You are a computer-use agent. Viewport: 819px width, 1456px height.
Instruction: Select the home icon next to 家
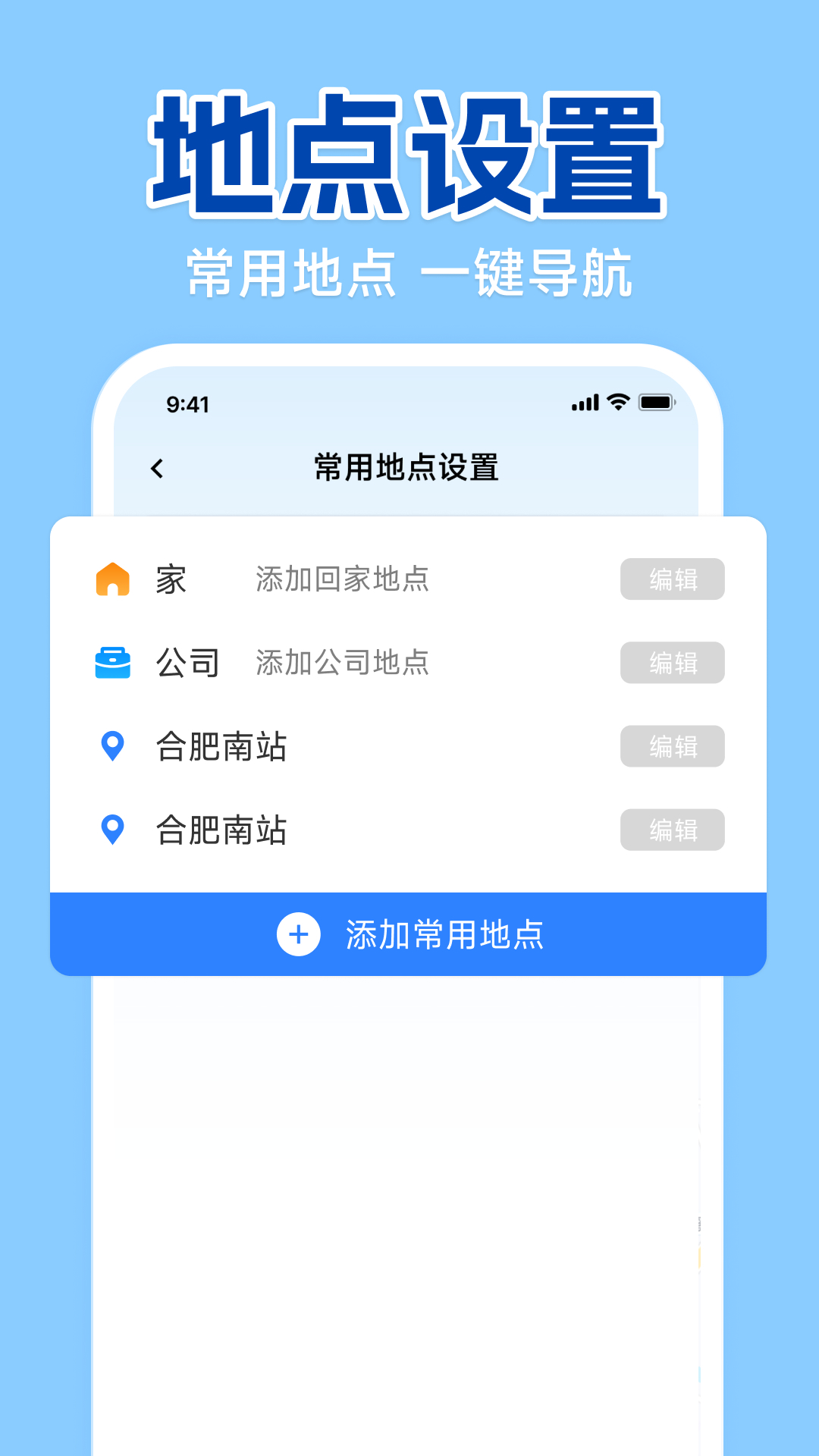(x=112, y=579)
